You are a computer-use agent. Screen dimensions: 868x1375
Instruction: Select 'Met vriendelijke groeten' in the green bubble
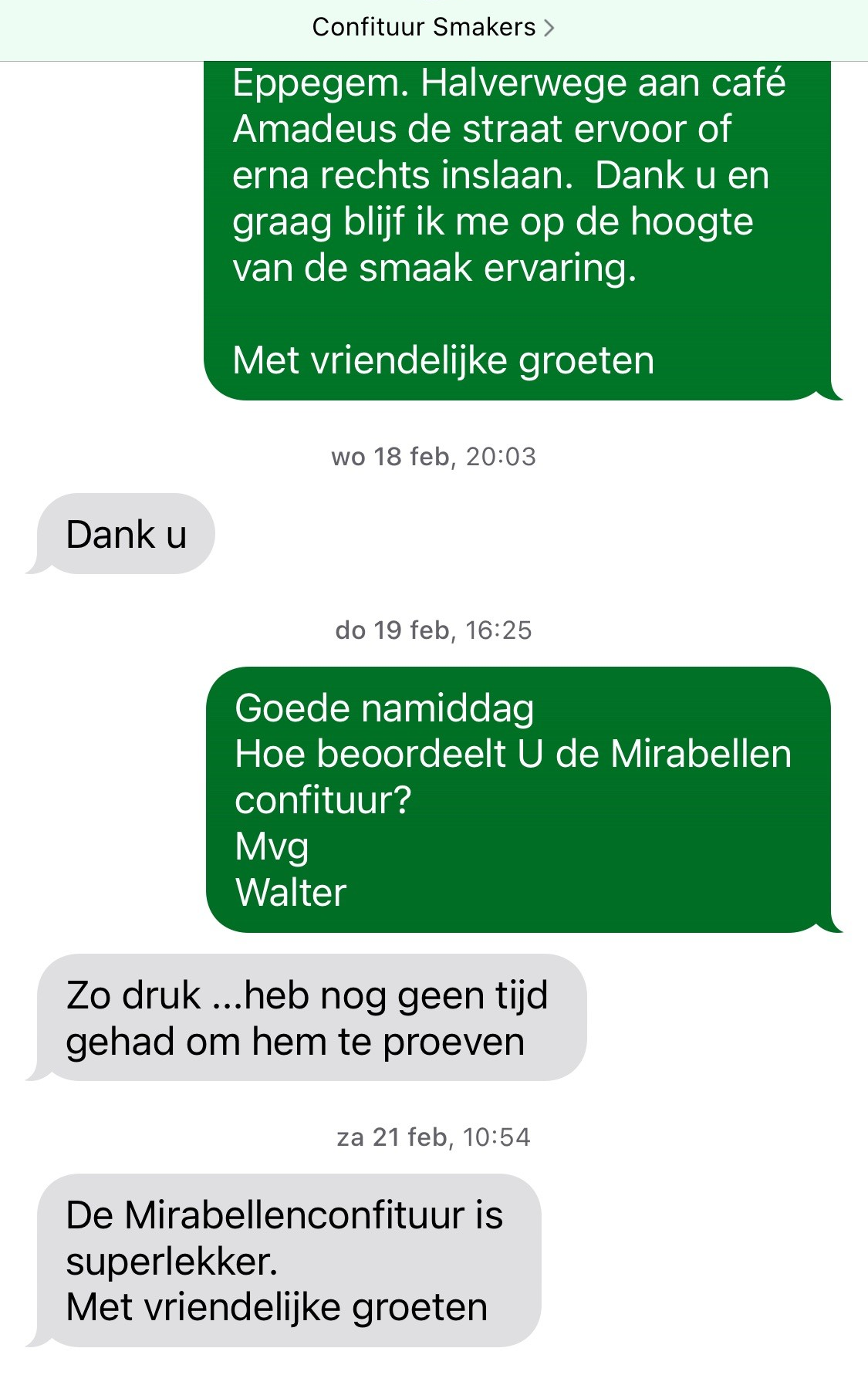click(x=444, y=360)
